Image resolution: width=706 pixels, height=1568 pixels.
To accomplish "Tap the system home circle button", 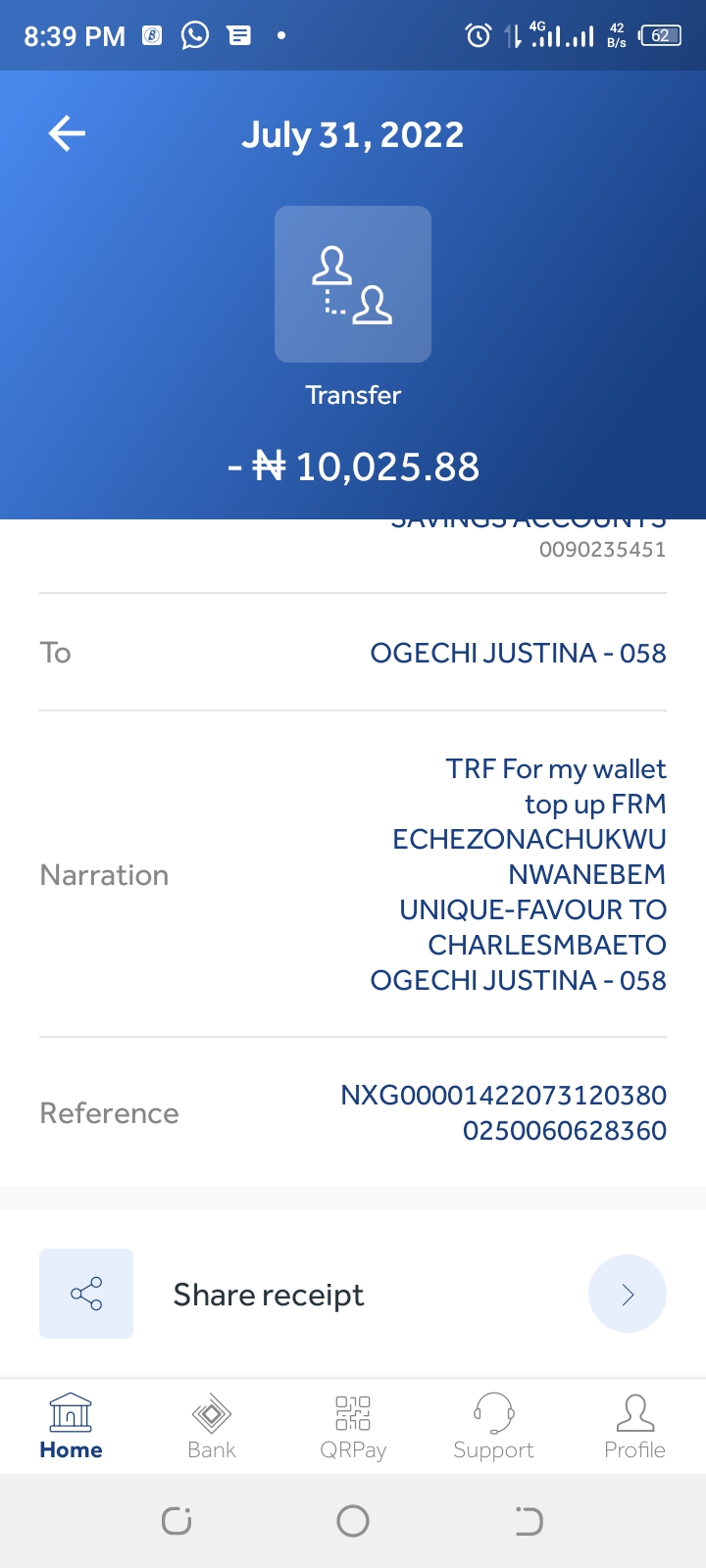I will 353,1521.
